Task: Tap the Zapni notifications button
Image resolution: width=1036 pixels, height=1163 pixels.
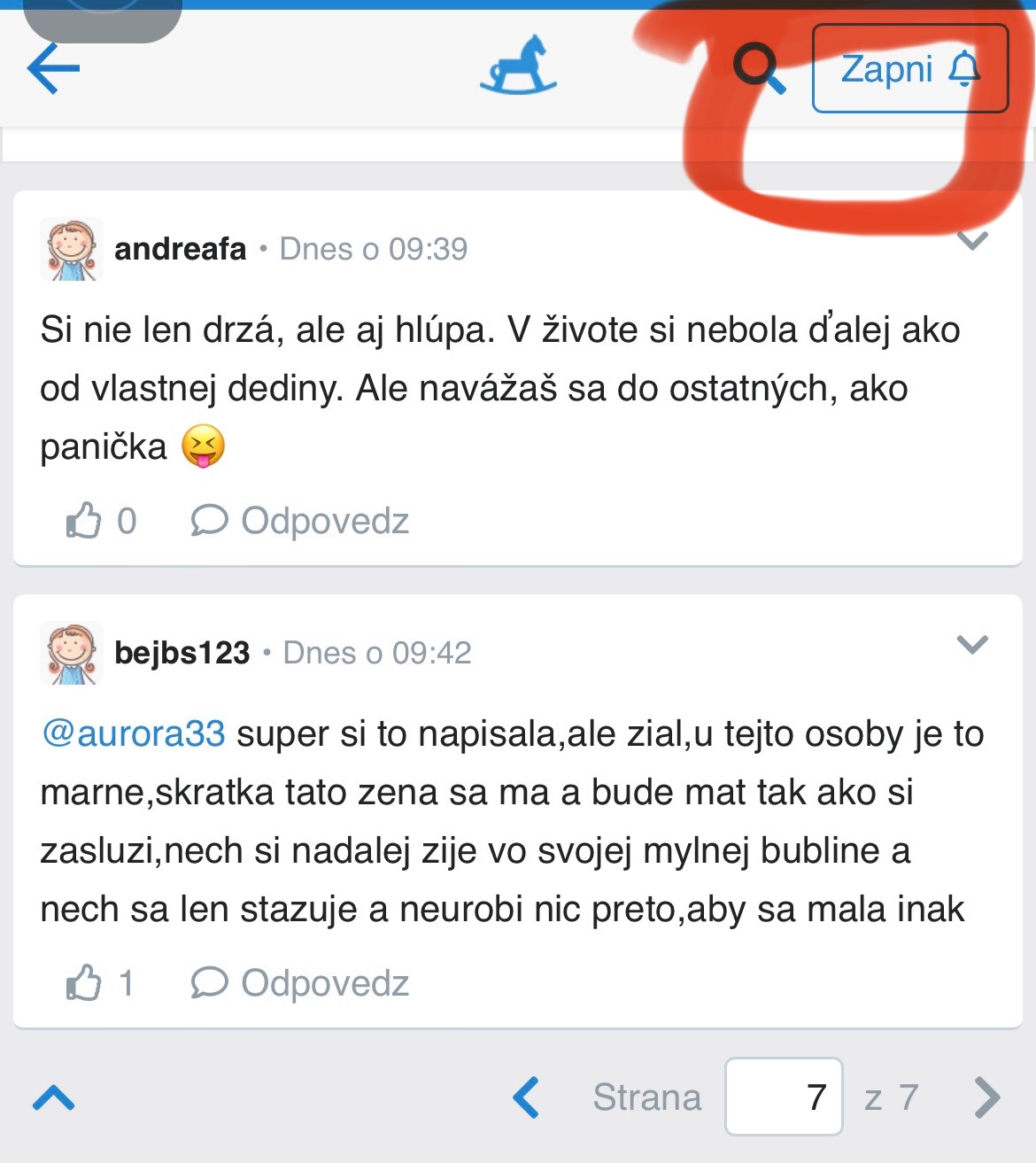Action: pos(909,68)
